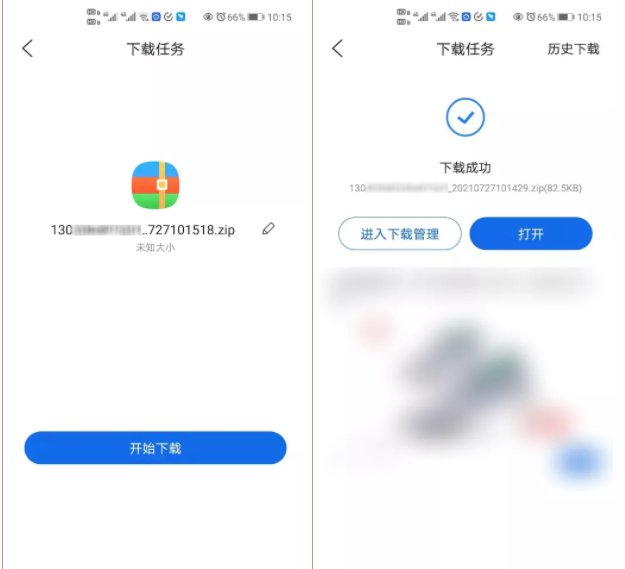Go to 进入下载管理

coord(399,234)
